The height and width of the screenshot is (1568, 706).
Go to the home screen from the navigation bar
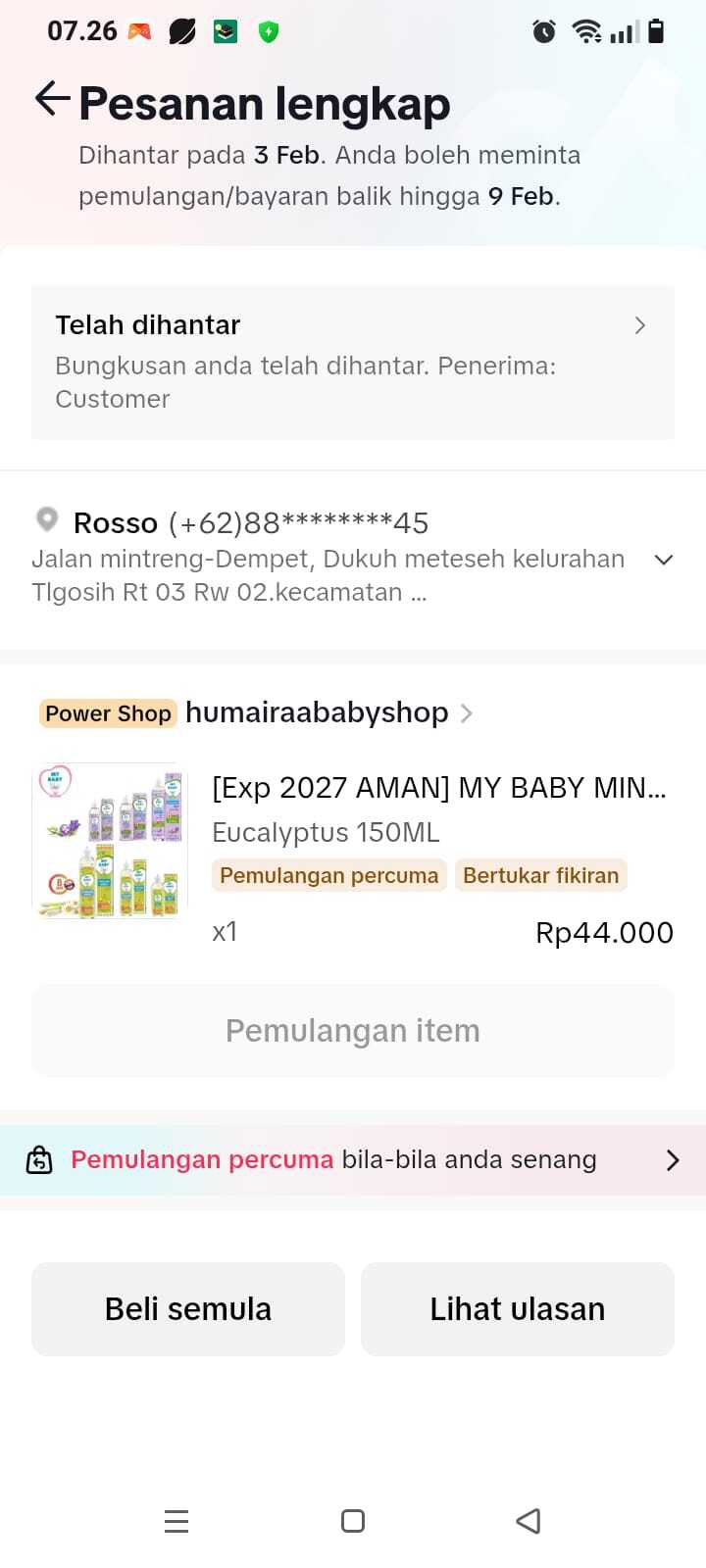pos(353,1521)
